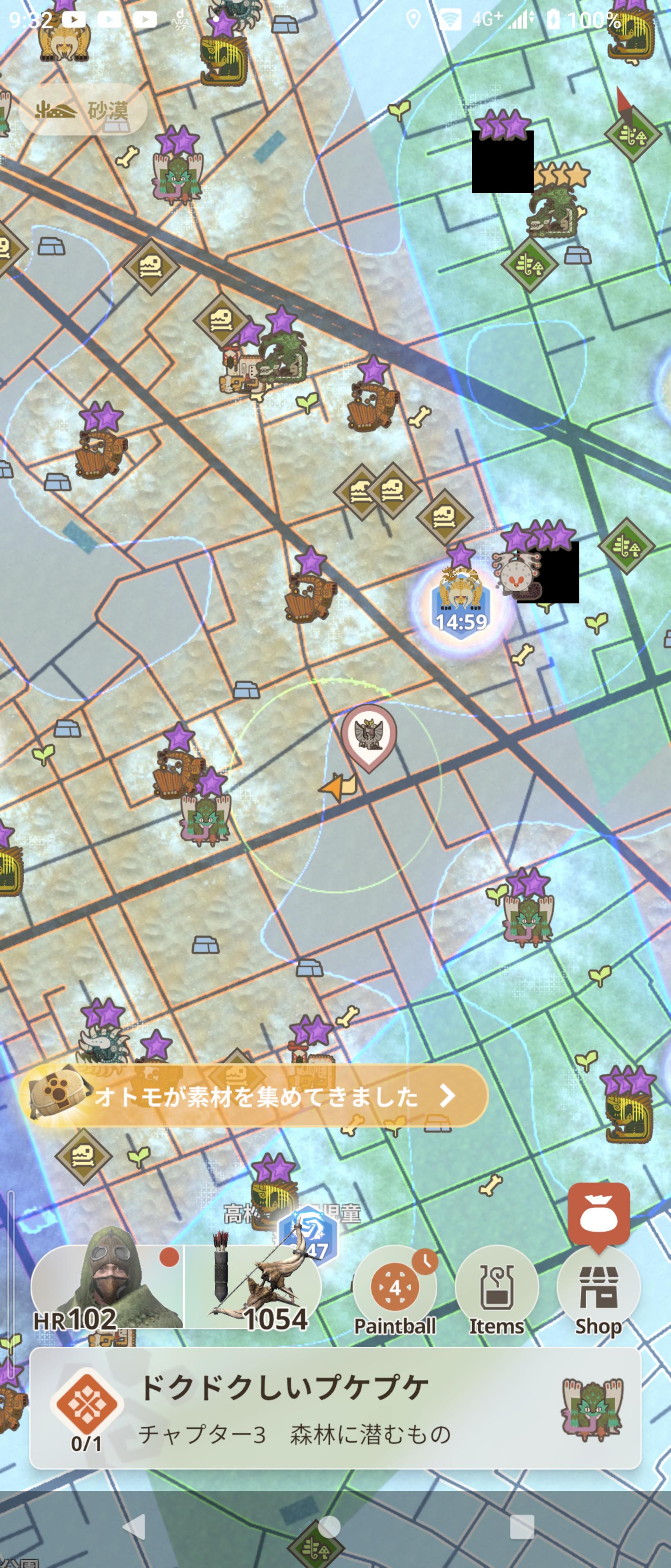The height and width of the screenshot is (1568, 671).
Task: Tap the 砂漠 habitat chip
Action: tap(83, 109)
